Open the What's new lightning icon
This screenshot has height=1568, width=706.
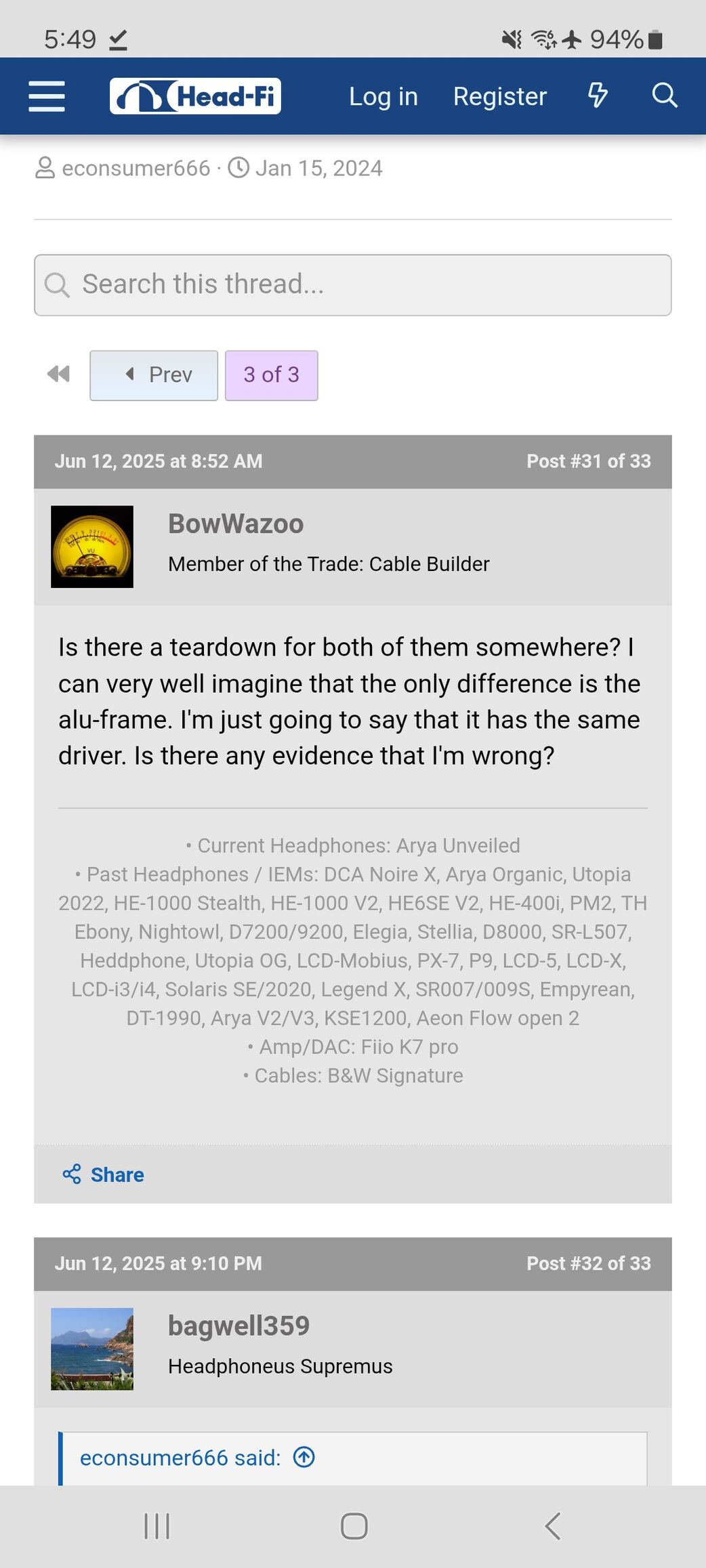tap(597, 96)
